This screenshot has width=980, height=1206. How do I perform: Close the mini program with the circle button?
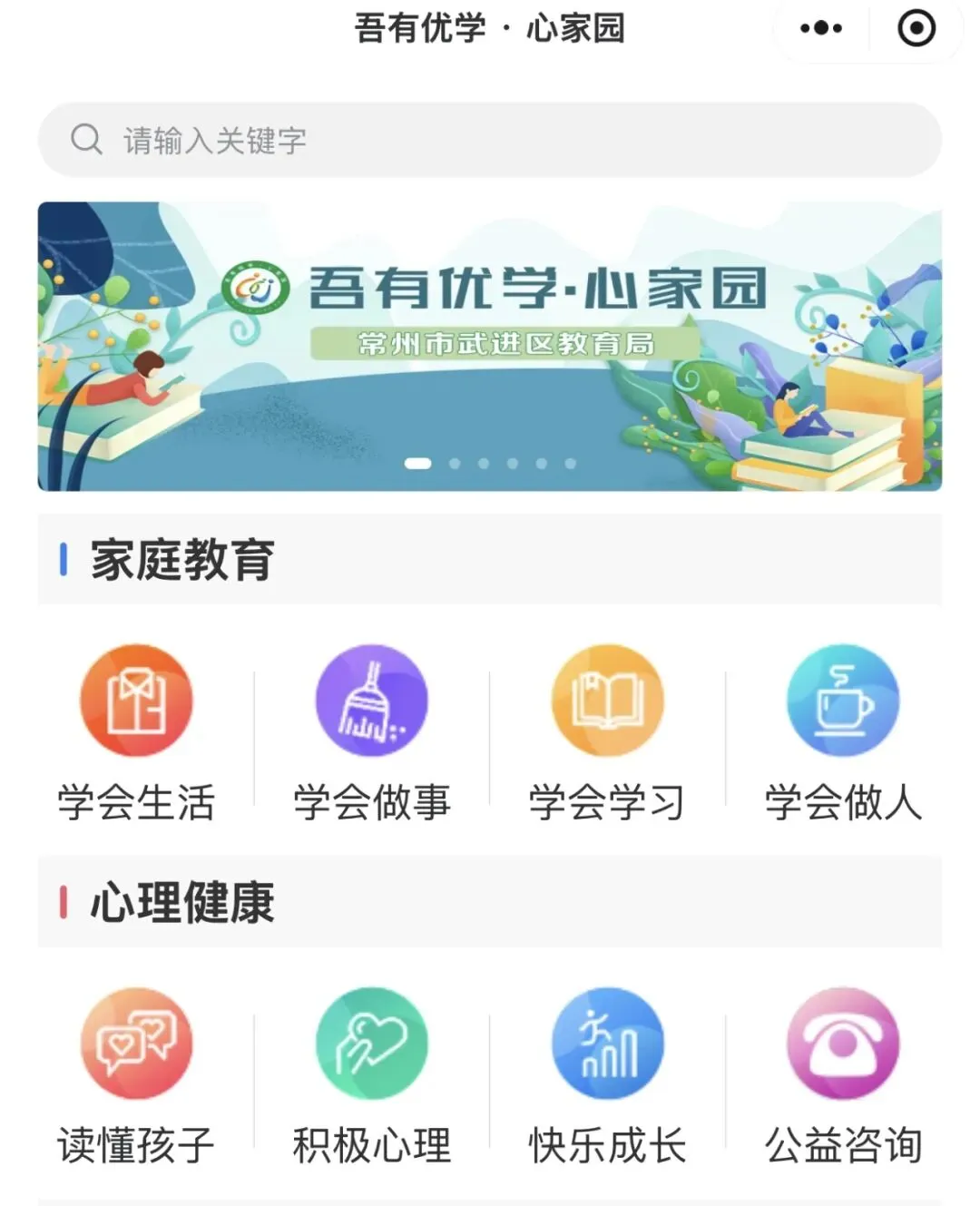click(x=916, y=28)
